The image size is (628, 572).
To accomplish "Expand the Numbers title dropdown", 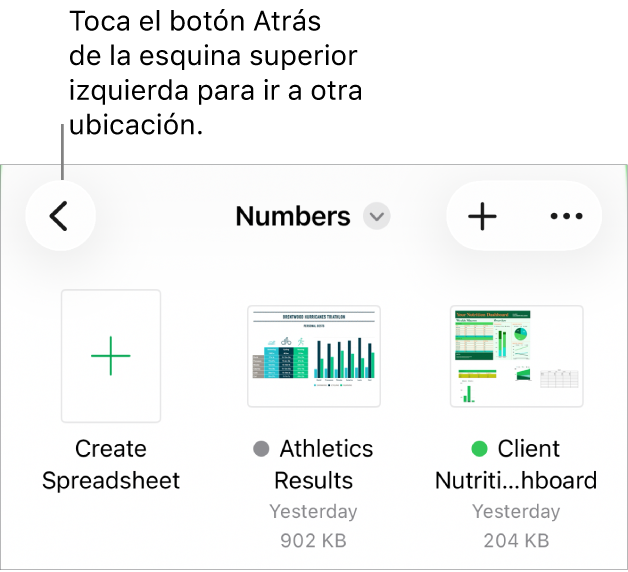I will point(377,216).
